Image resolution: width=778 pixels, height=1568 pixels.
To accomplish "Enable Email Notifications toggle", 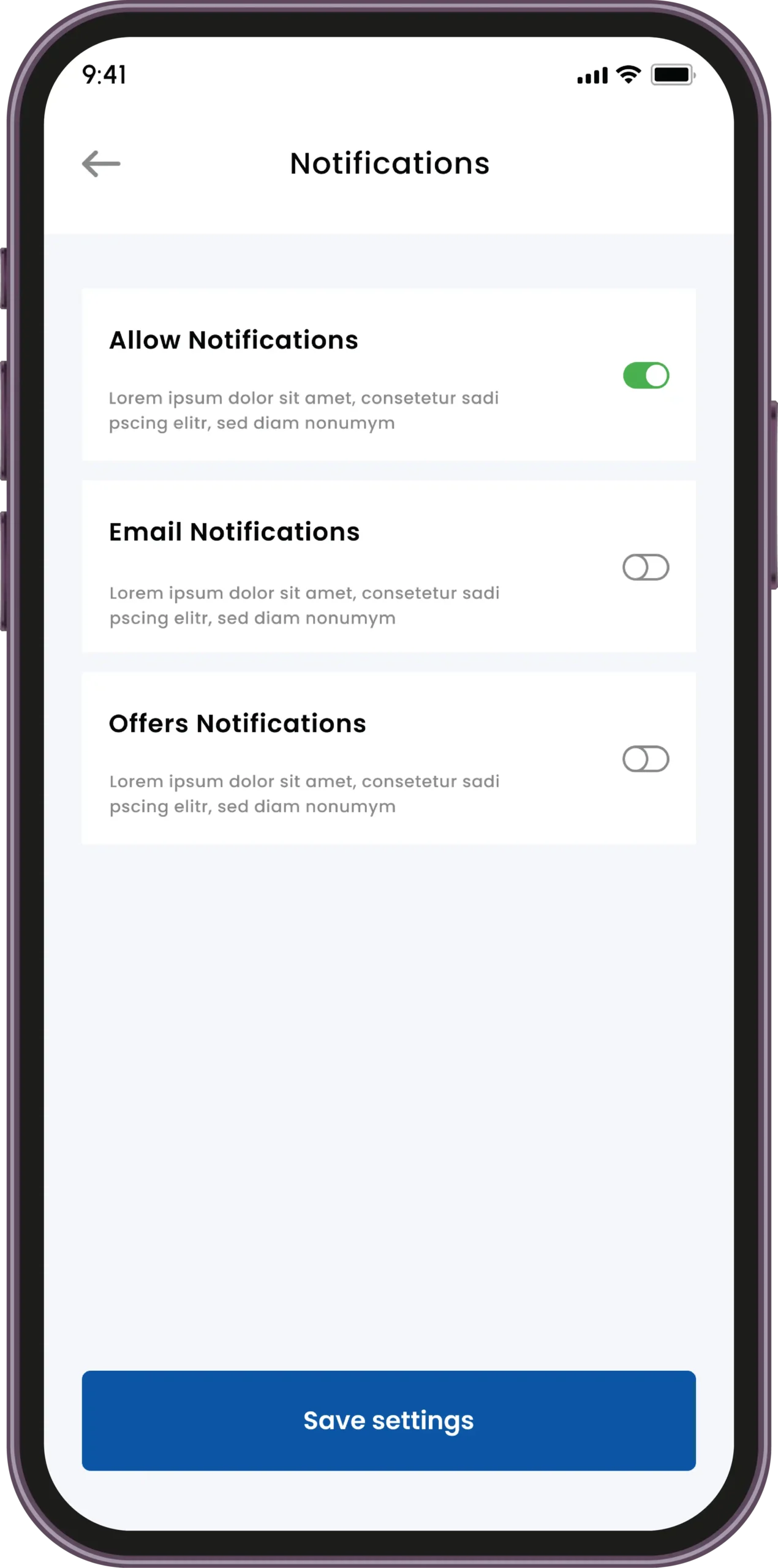I will [x=646, y=567].
